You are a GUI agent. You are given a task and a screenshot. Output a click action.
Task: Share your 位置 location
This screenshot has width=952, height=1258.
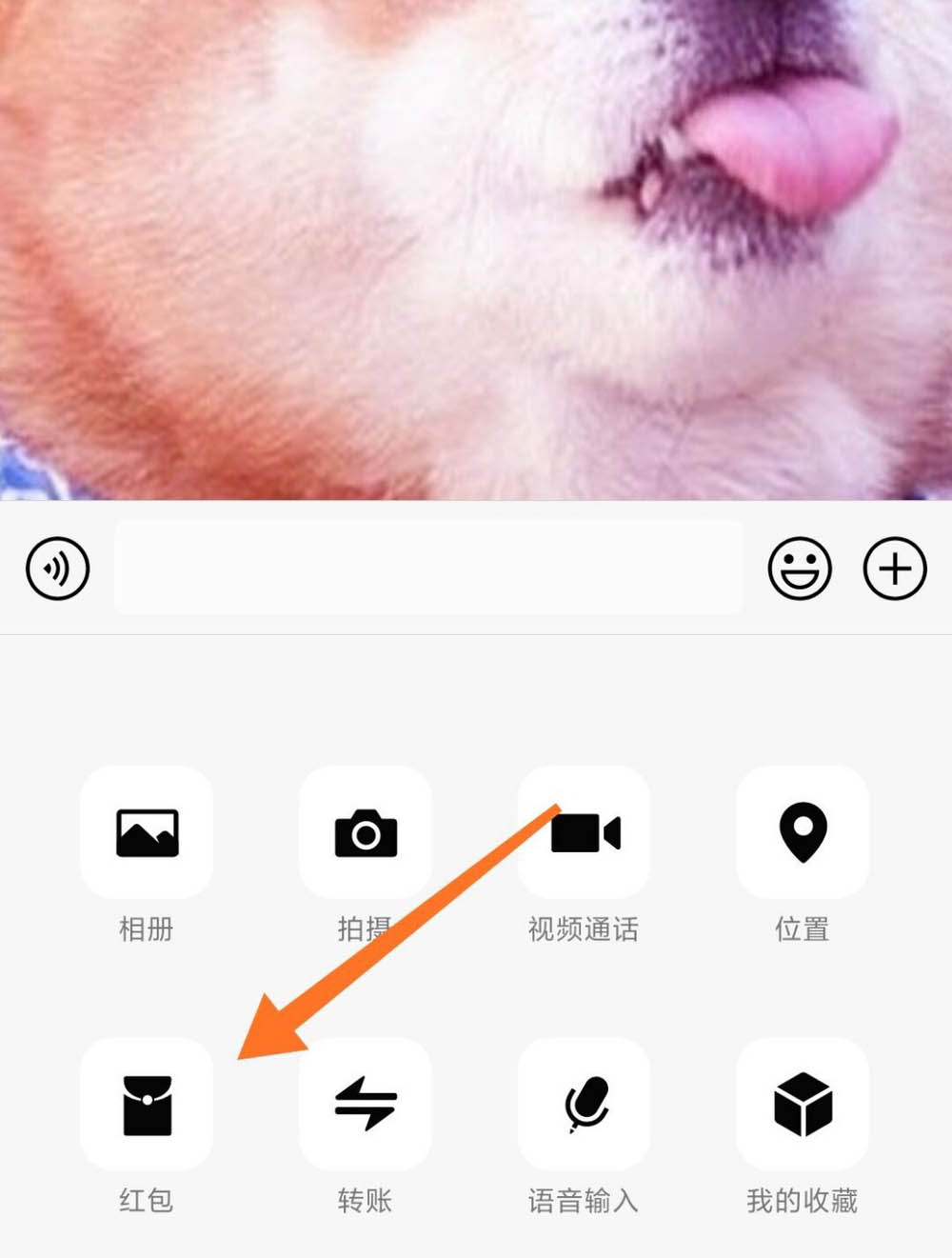coord(803,833)
